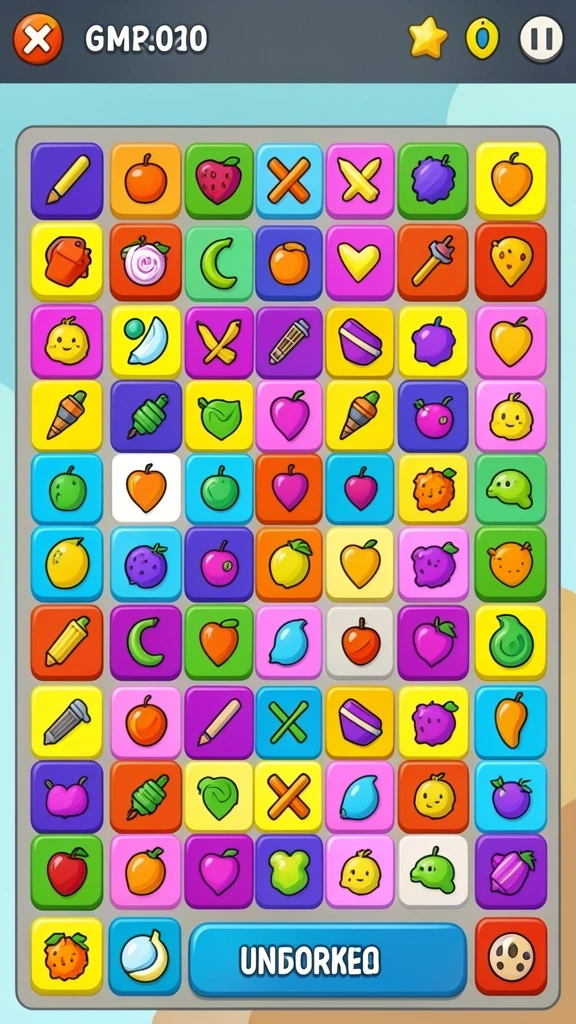Pick the orange fruit on the dark blue tile
The height and width of the screenshot is (1024, 576).
coord(289,263)
